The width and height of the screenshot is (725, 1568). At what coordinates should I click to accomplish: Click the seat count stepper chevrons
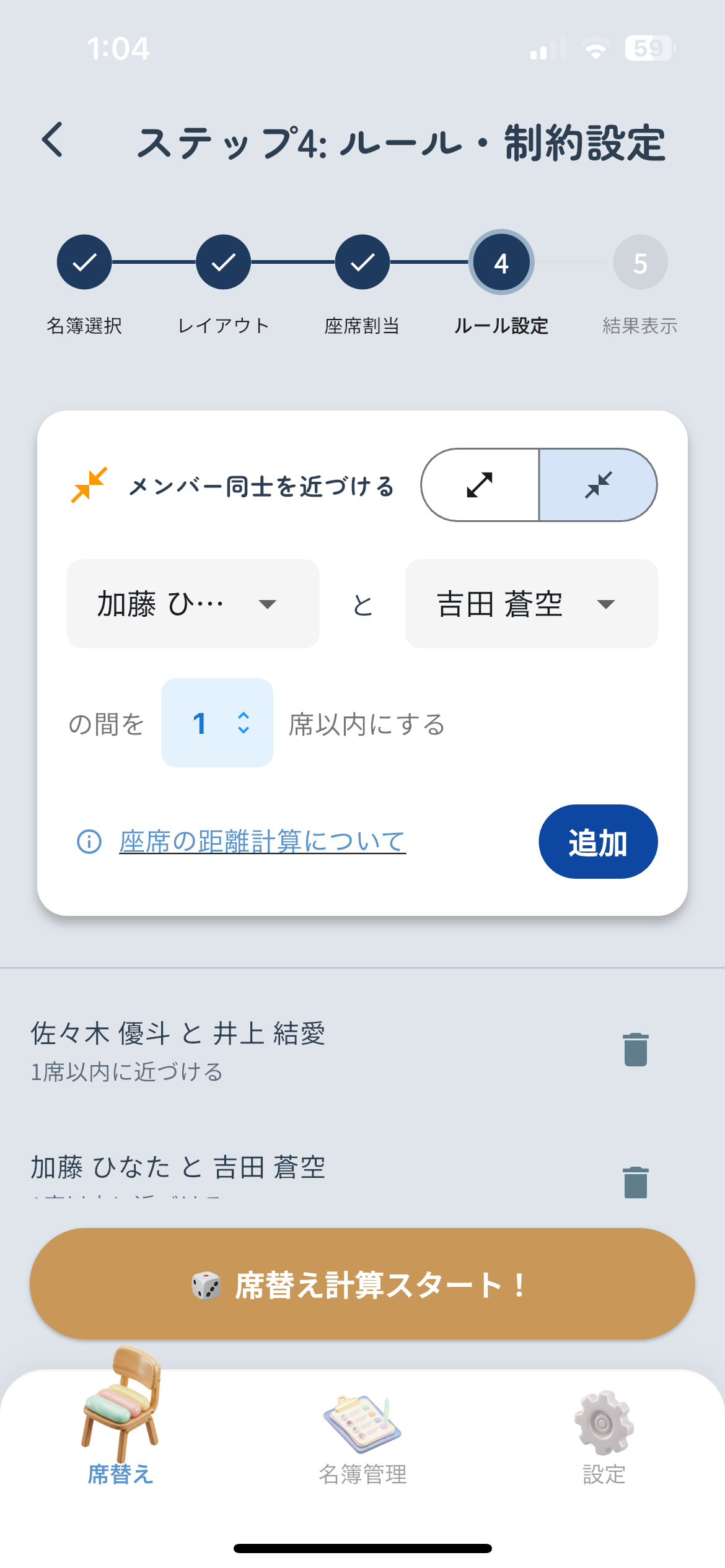242,724
